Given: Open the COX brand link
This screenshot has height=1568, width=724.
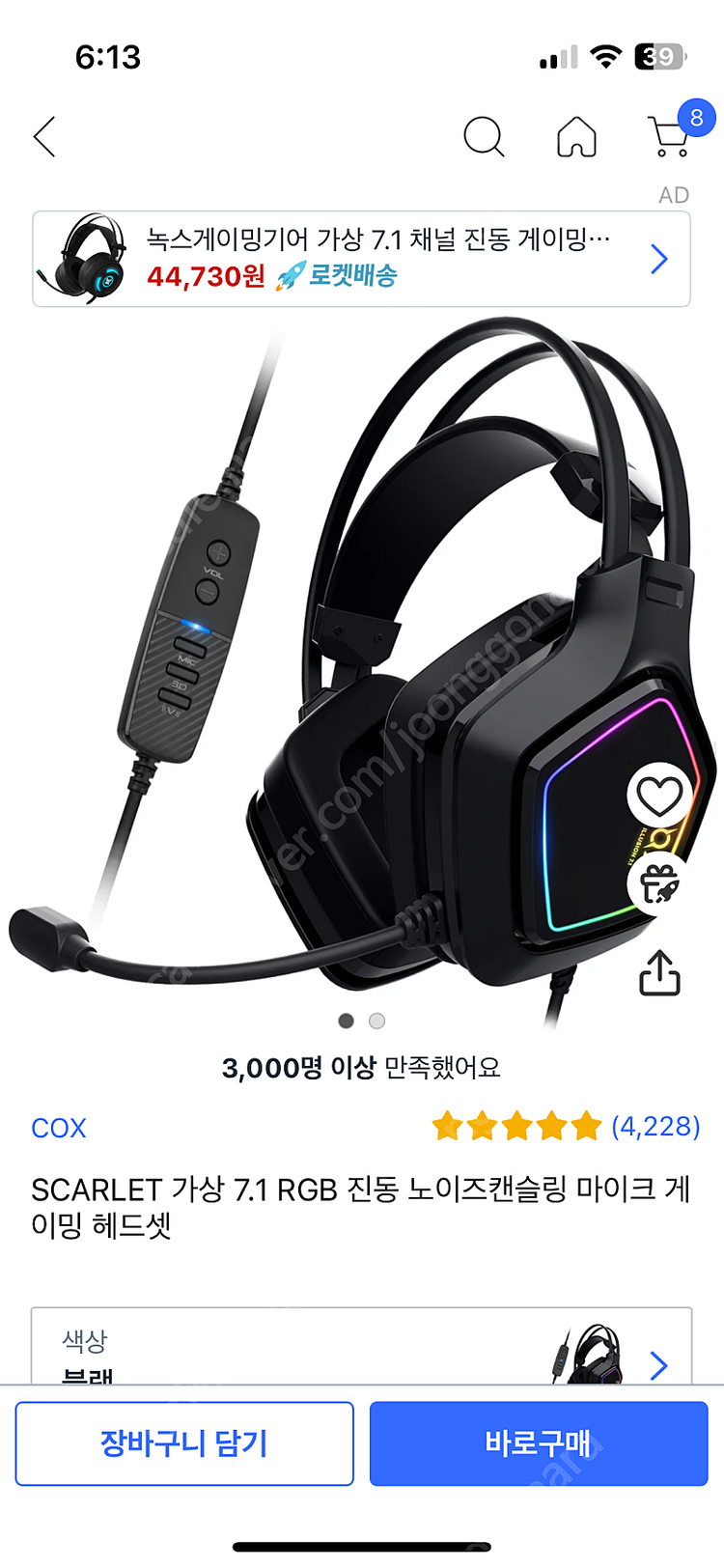Looking at the screenshot, I should 59,1128.
